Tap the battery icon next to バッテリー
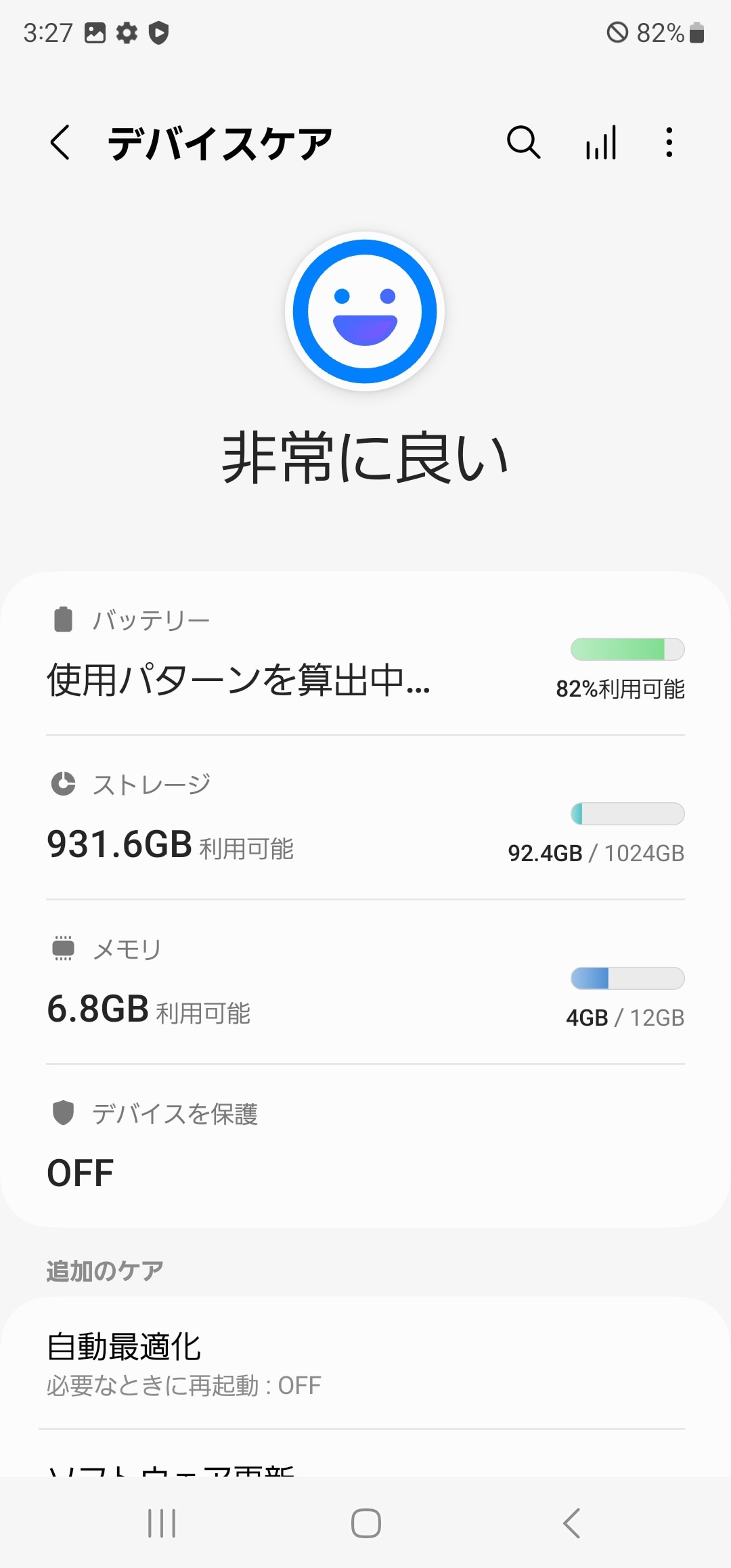 point(63,619)
